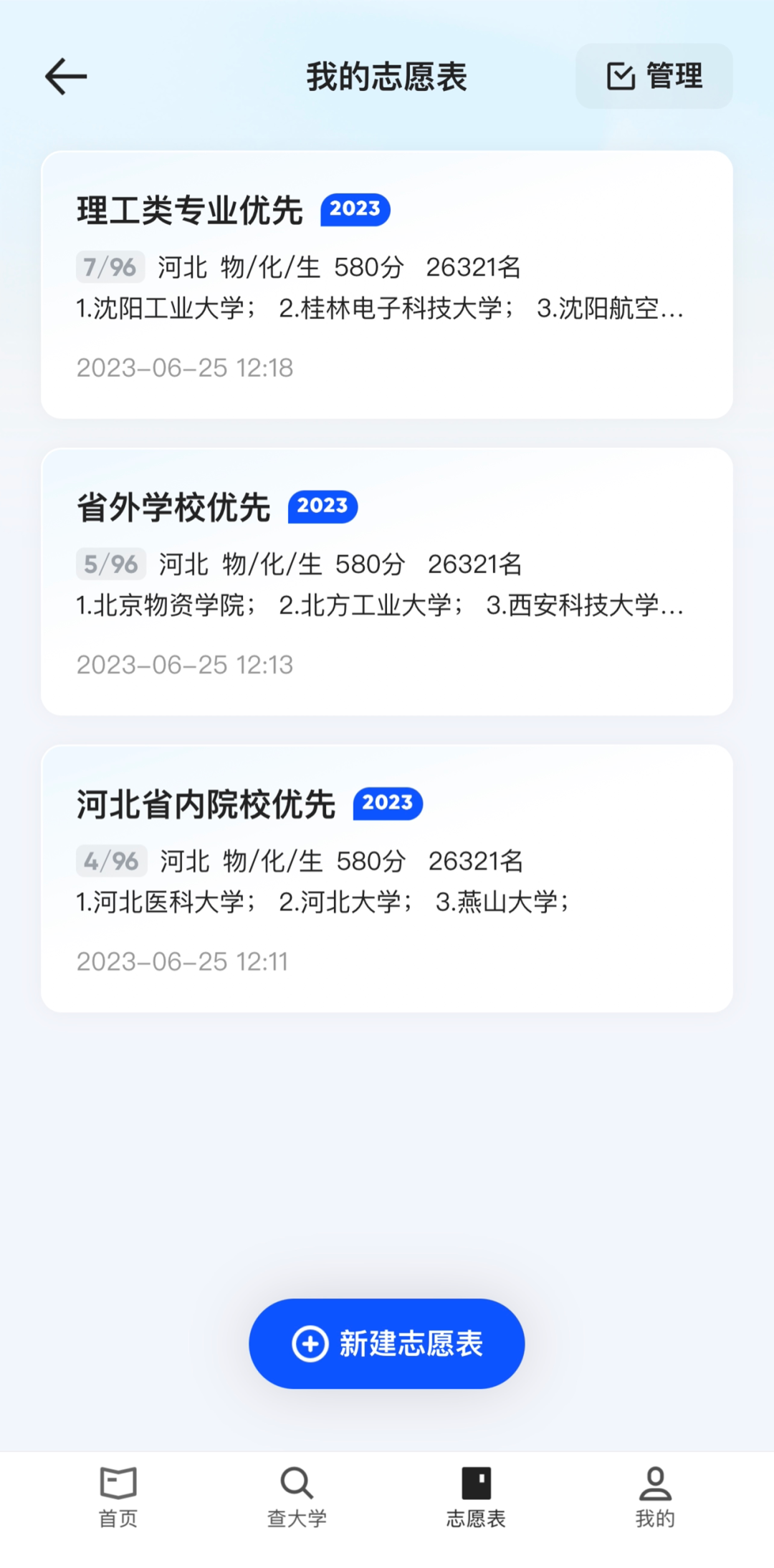Switch to the 首页 tab

click(118, 1497)
